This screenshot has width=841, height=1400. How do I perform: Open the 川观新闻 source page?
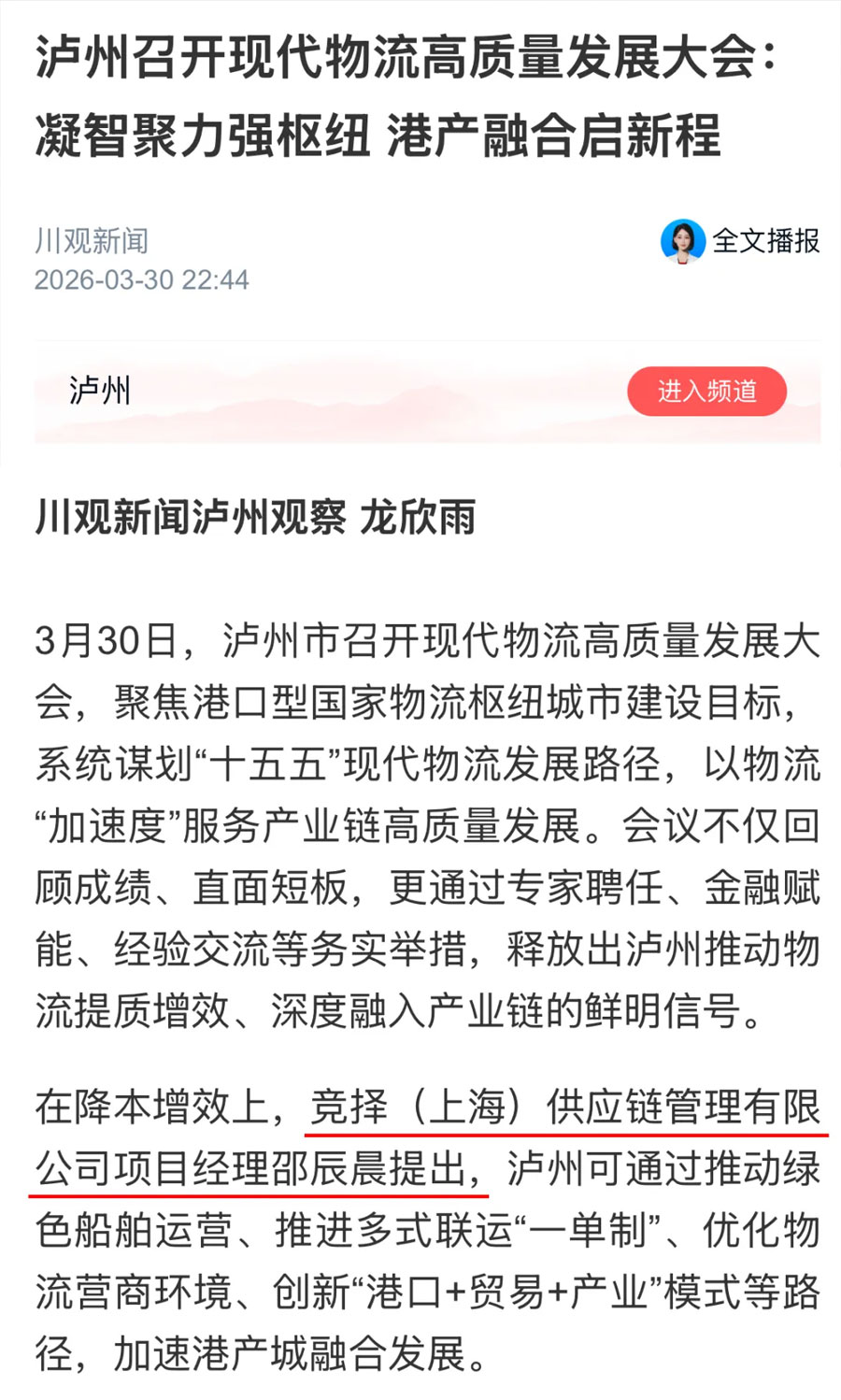[x=92, y=241]
